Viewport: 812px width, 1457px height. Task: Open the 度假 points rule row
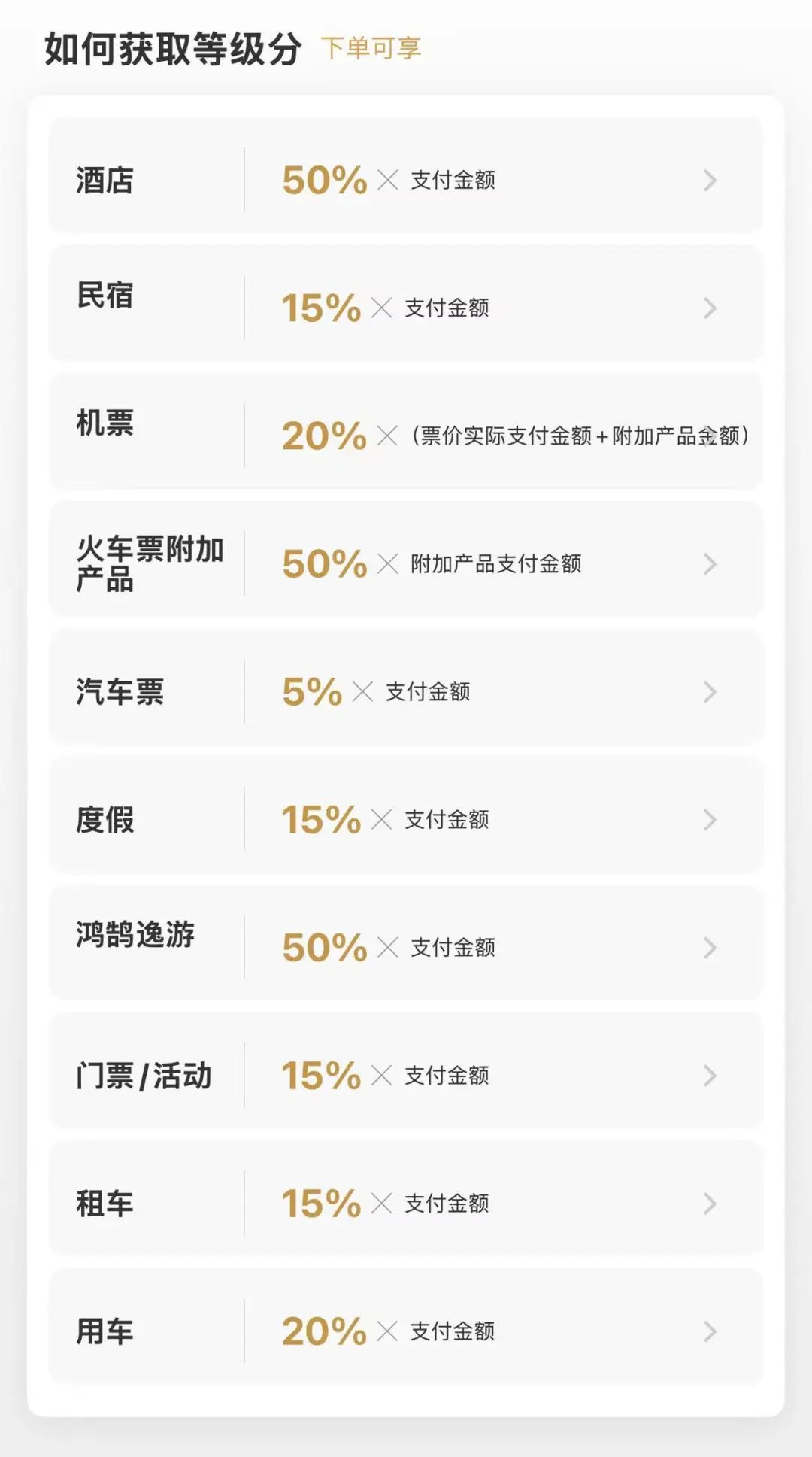(x=406, y=818)
